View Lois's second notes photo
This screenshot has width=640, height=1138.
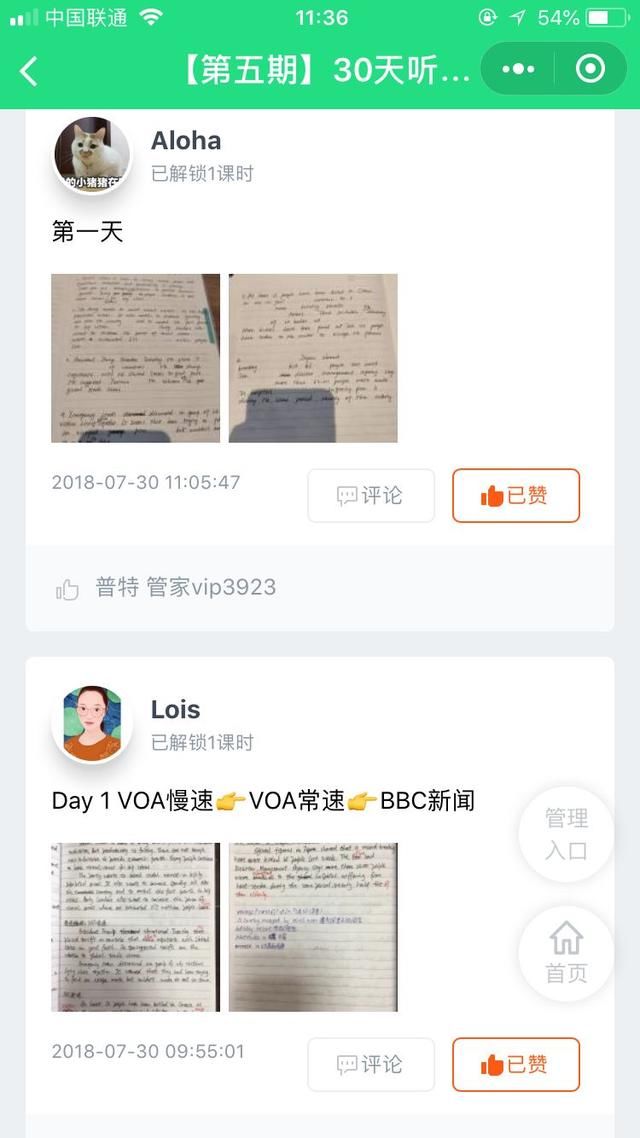click(x=313, y=927)
